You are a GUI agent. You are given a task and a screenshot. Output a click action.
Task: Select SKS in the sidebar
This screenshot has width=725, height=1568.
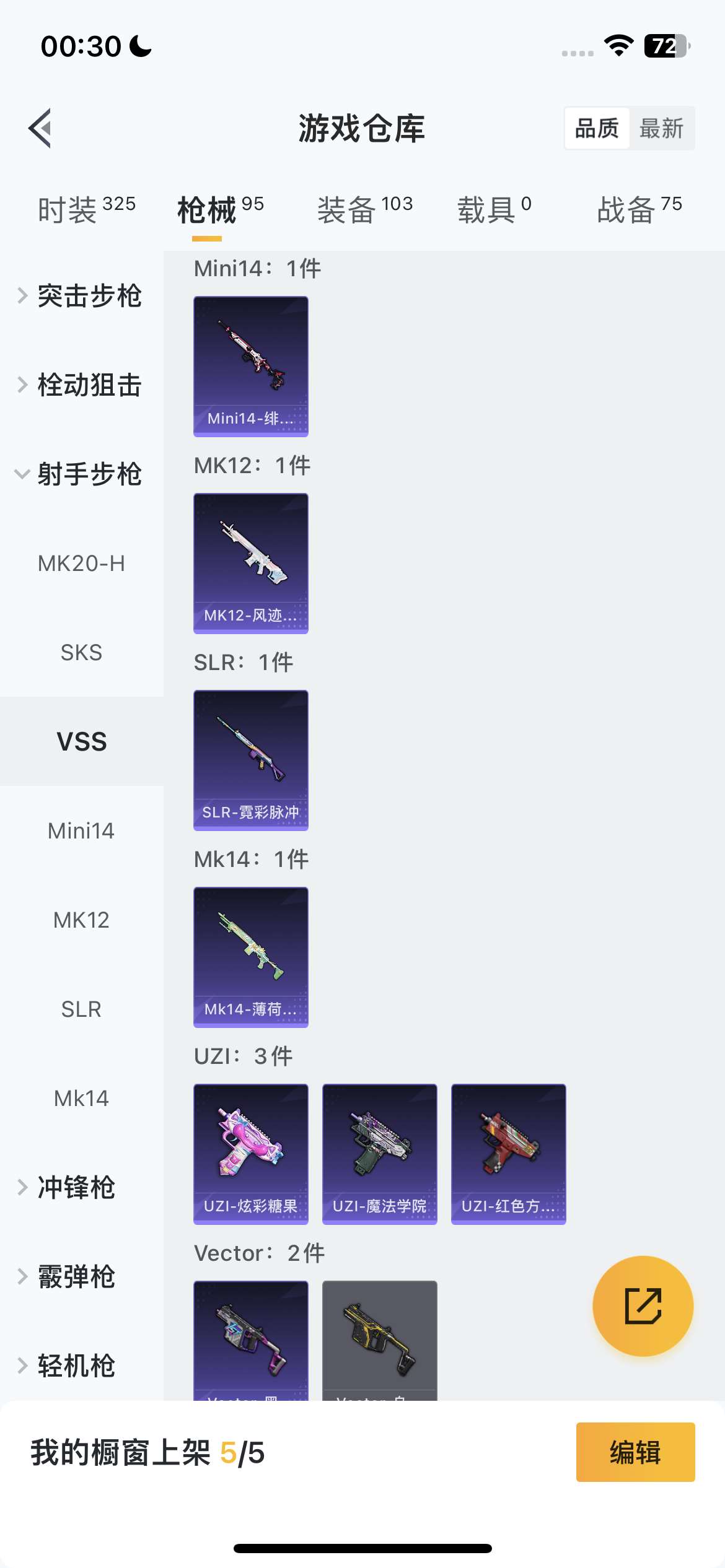[81, 653]
